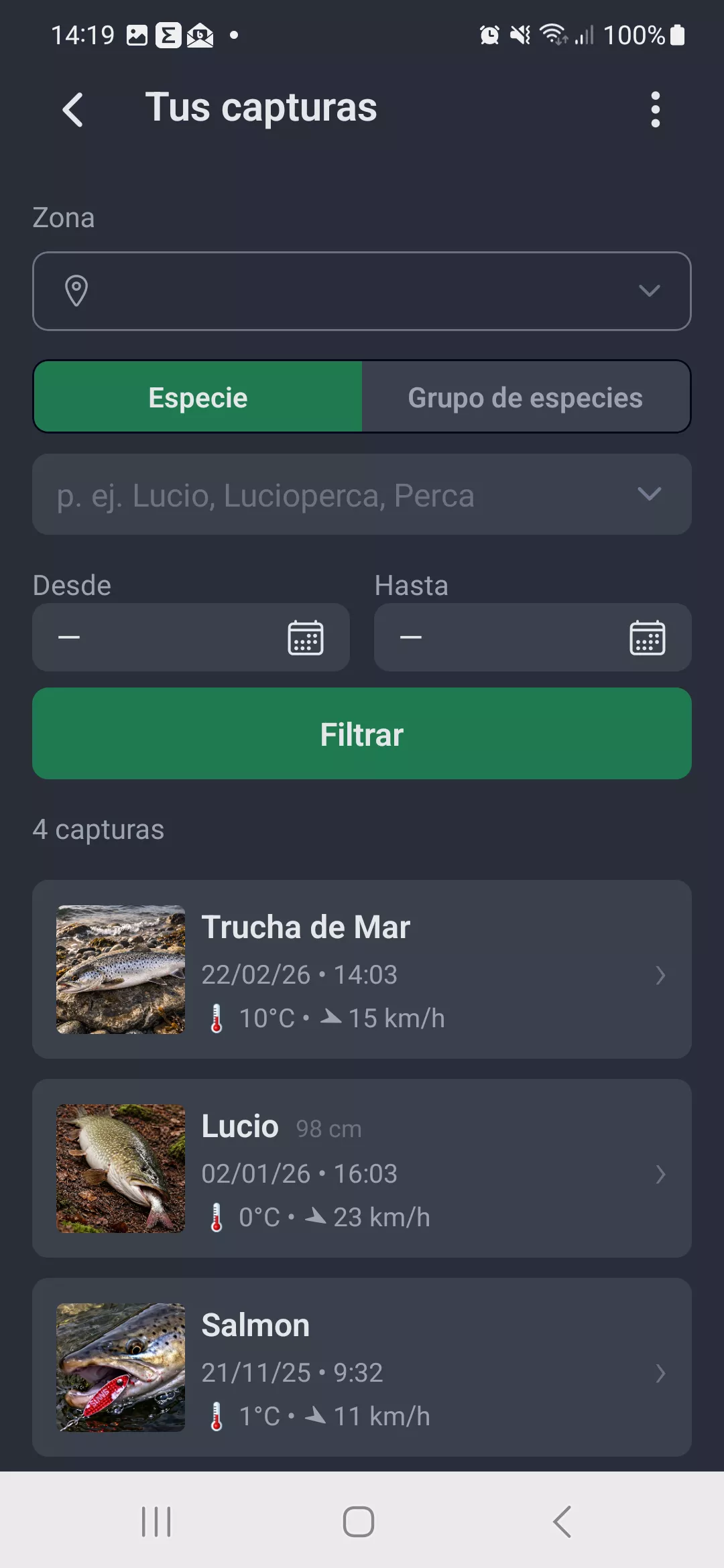Tap the thermometer icon on the Salmon catch
The width and height of the screenshot is (724, 1568).
[216, 1415]
